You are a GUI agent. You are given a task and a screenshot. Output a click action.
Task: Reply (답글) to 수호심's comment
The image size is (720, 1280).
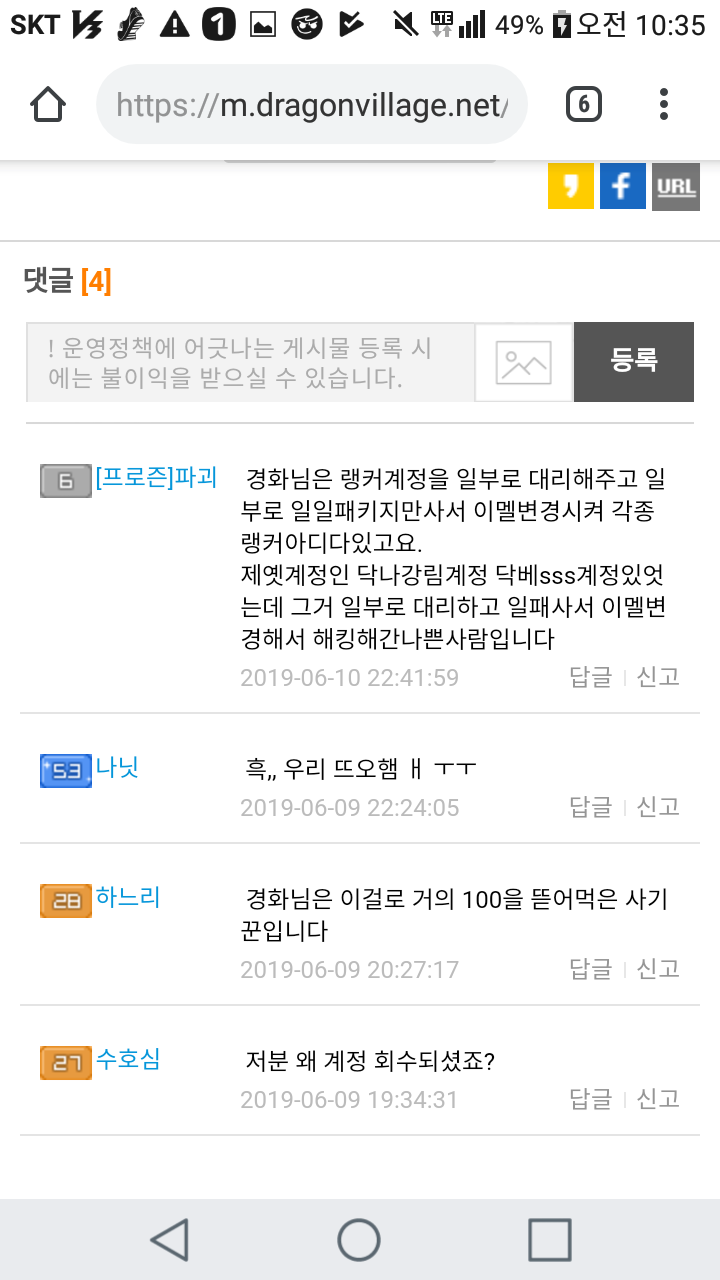[590, 1099]
